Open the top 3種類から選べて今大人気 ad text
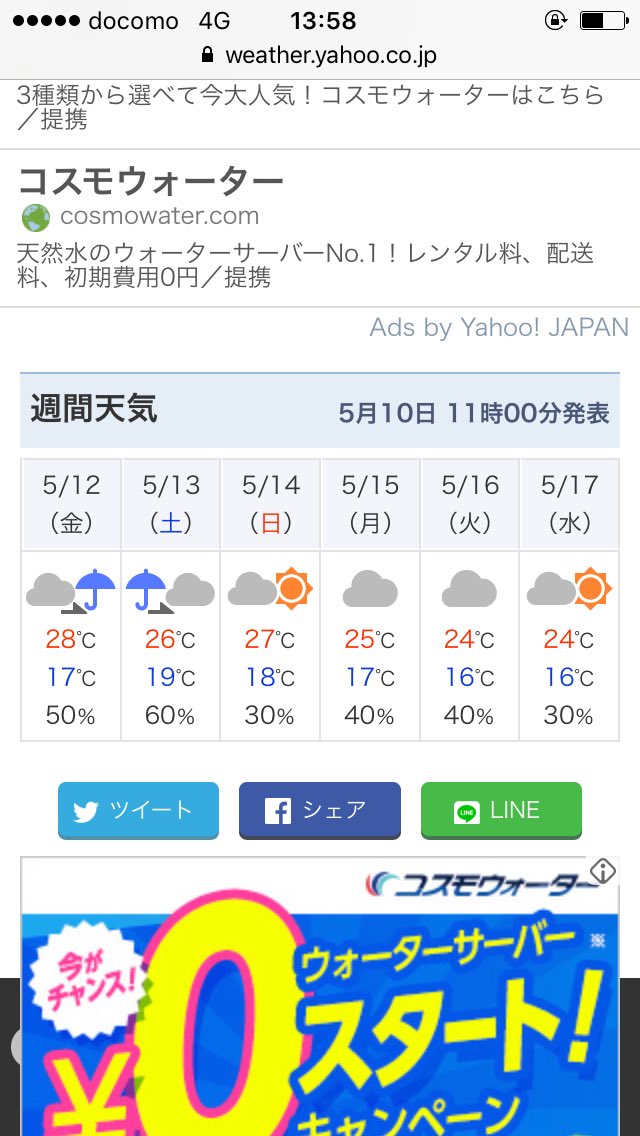The width and height of the screenshot is (640, 1136). [312, 106]
